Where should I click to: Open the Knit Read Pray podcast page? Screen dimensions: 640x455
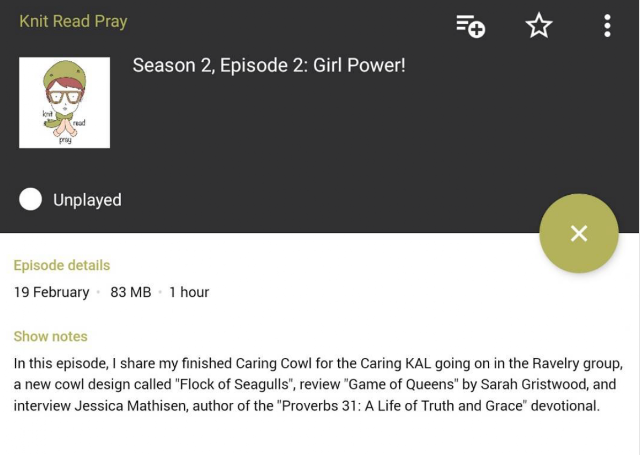click(74, 21)
